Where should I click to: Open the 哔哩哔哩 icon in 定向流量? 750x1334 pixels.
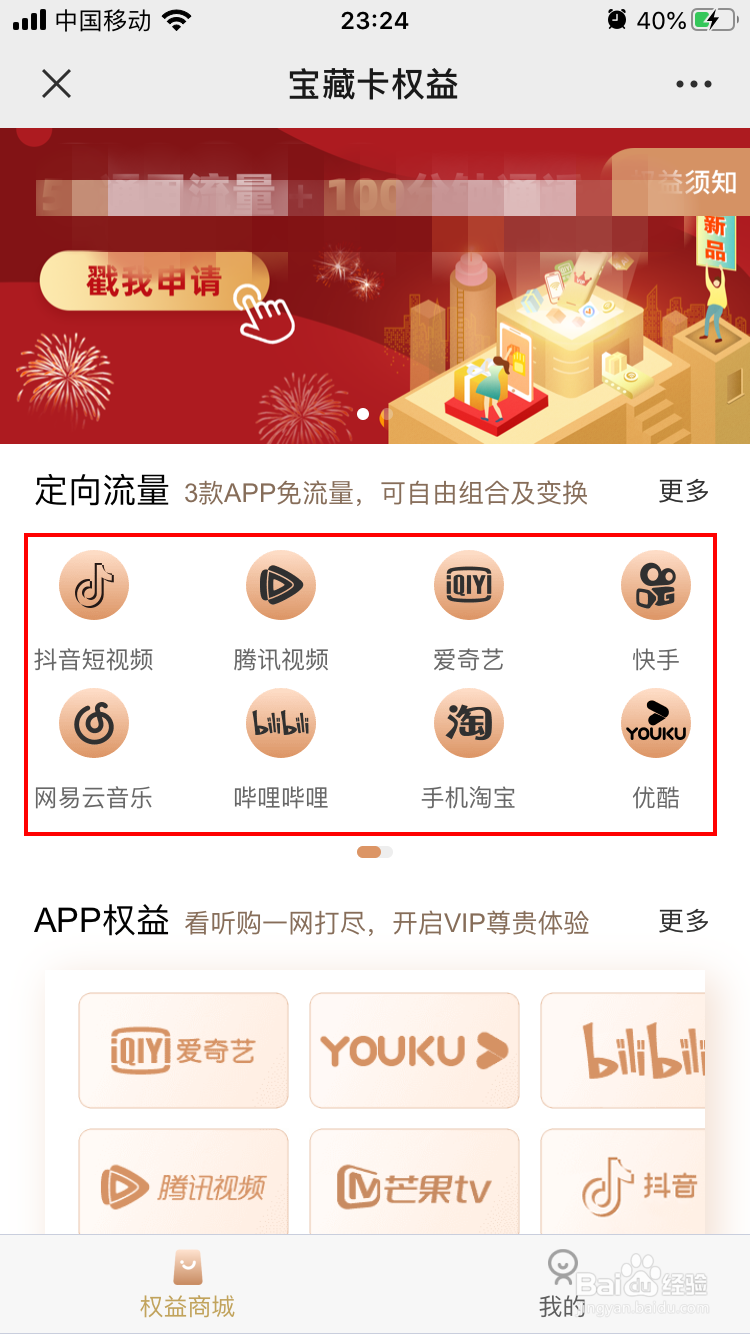coord(281,723)
